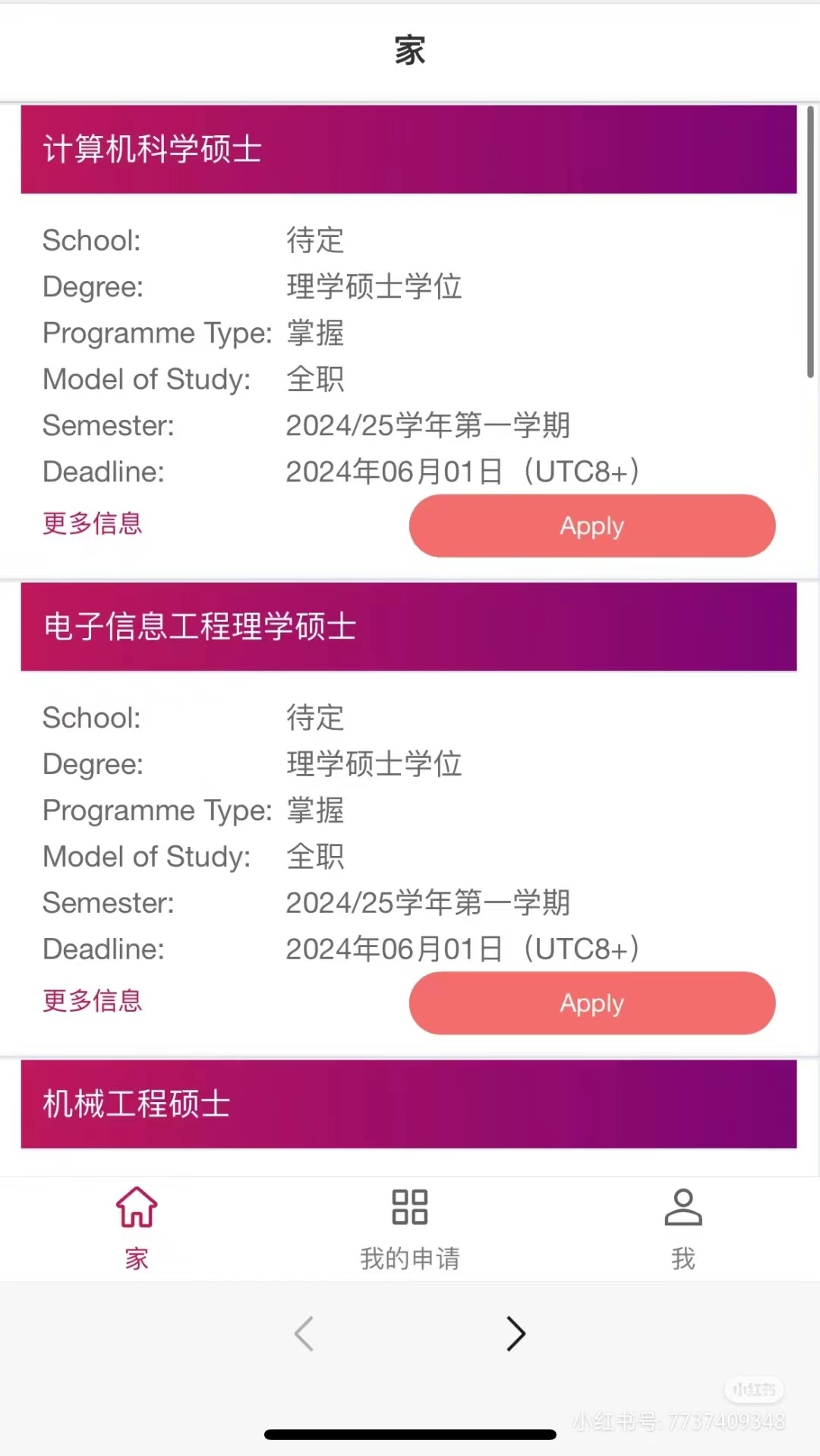Switch to the 我 profile tab
This screenshot has width=820, height=1456.
click(x=683, y=1229)
